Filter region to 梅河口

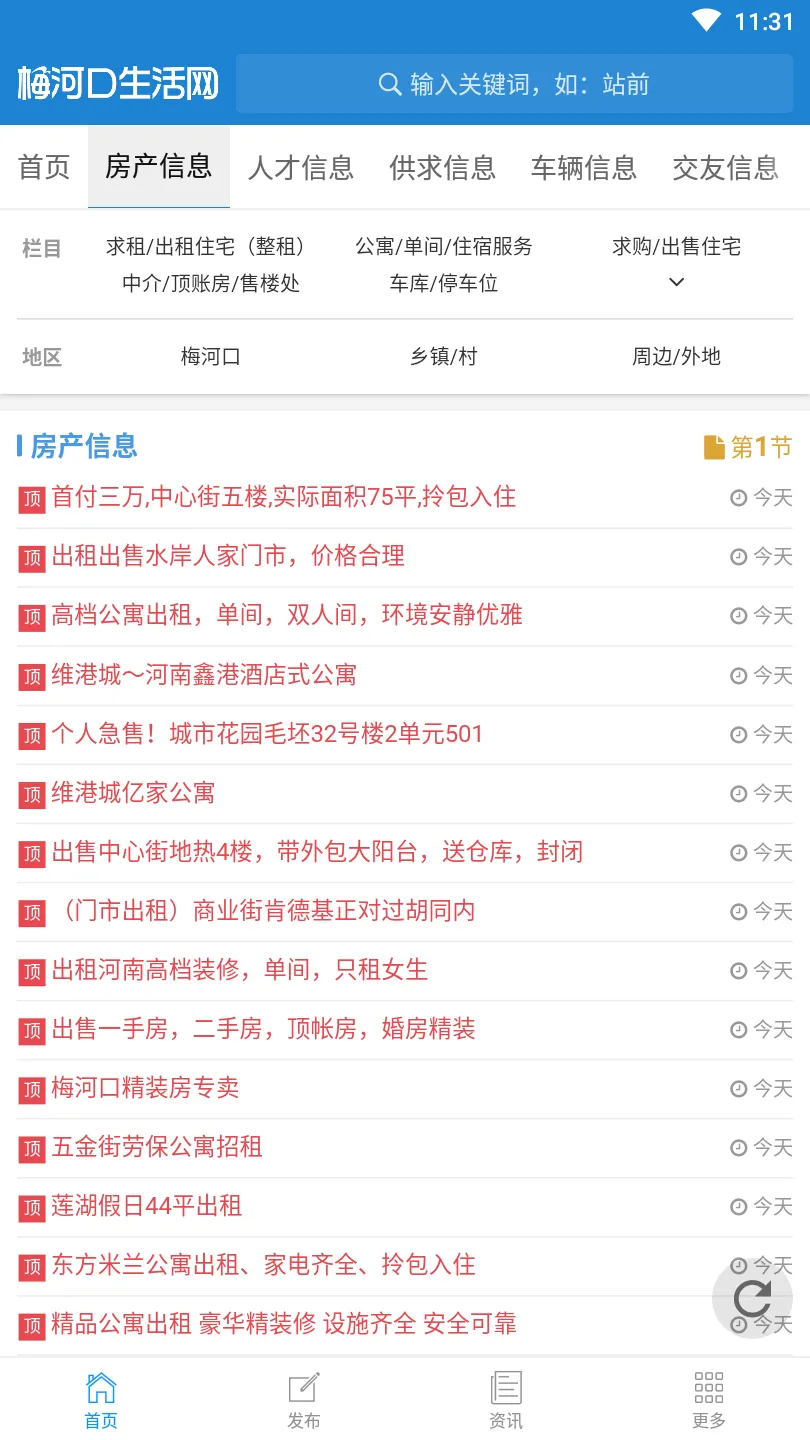[x=210, y=356]
